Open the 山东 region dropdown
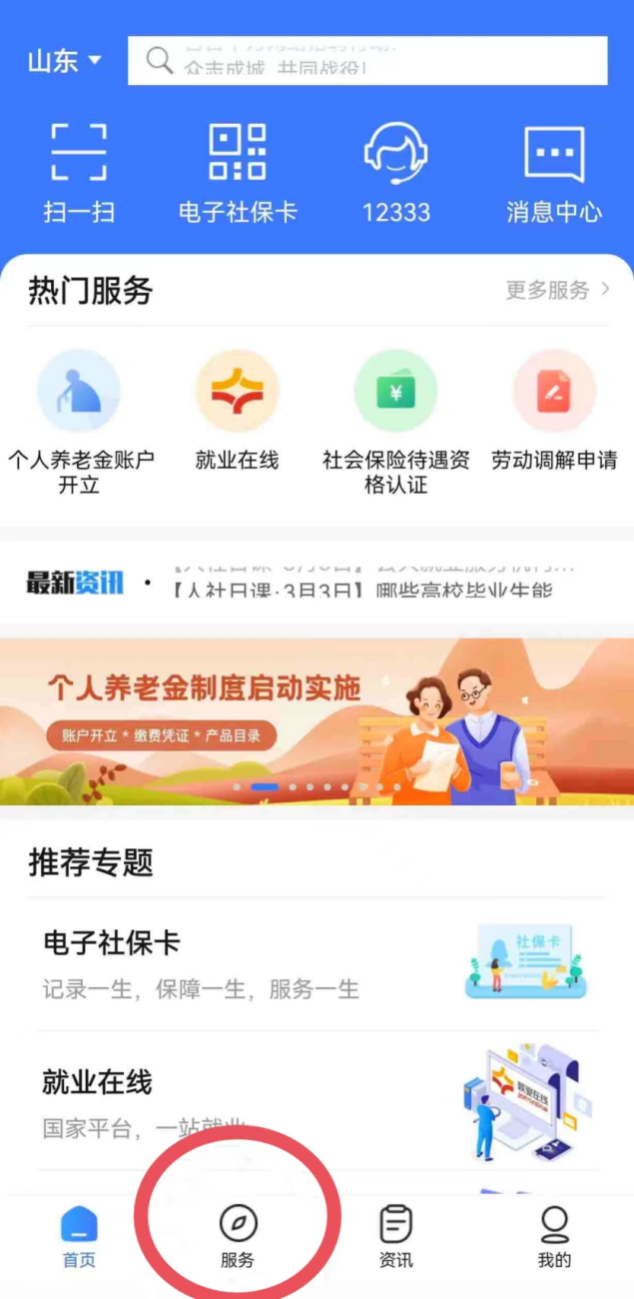This screenshot has width=634, height=1299. point(64,61)
